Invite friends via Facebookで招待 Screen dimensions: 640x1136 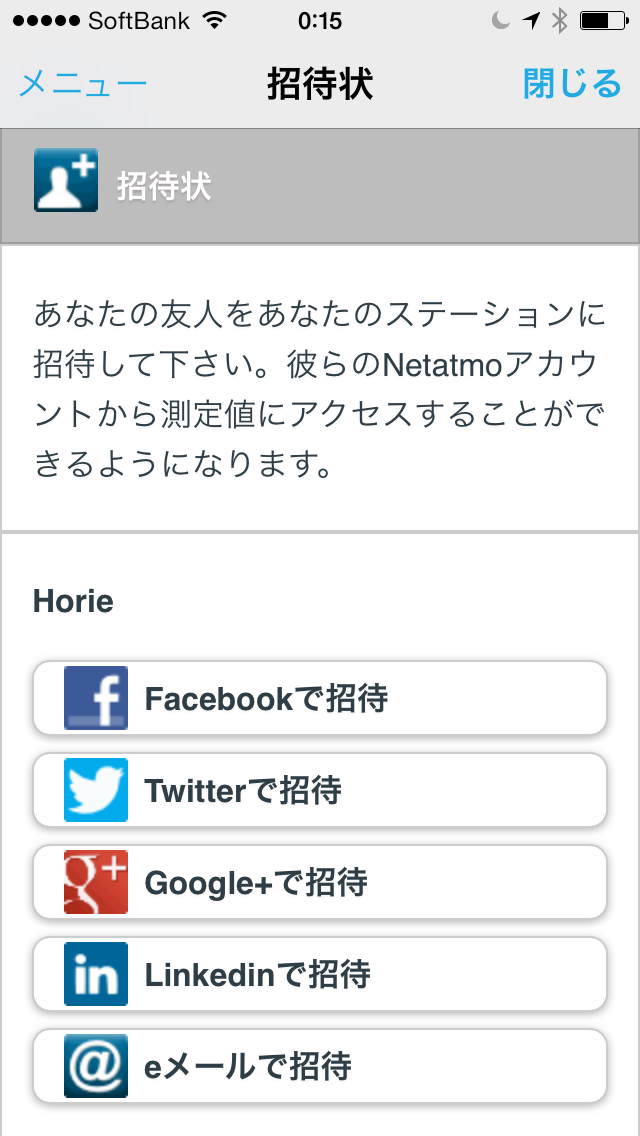coord(320,698)
